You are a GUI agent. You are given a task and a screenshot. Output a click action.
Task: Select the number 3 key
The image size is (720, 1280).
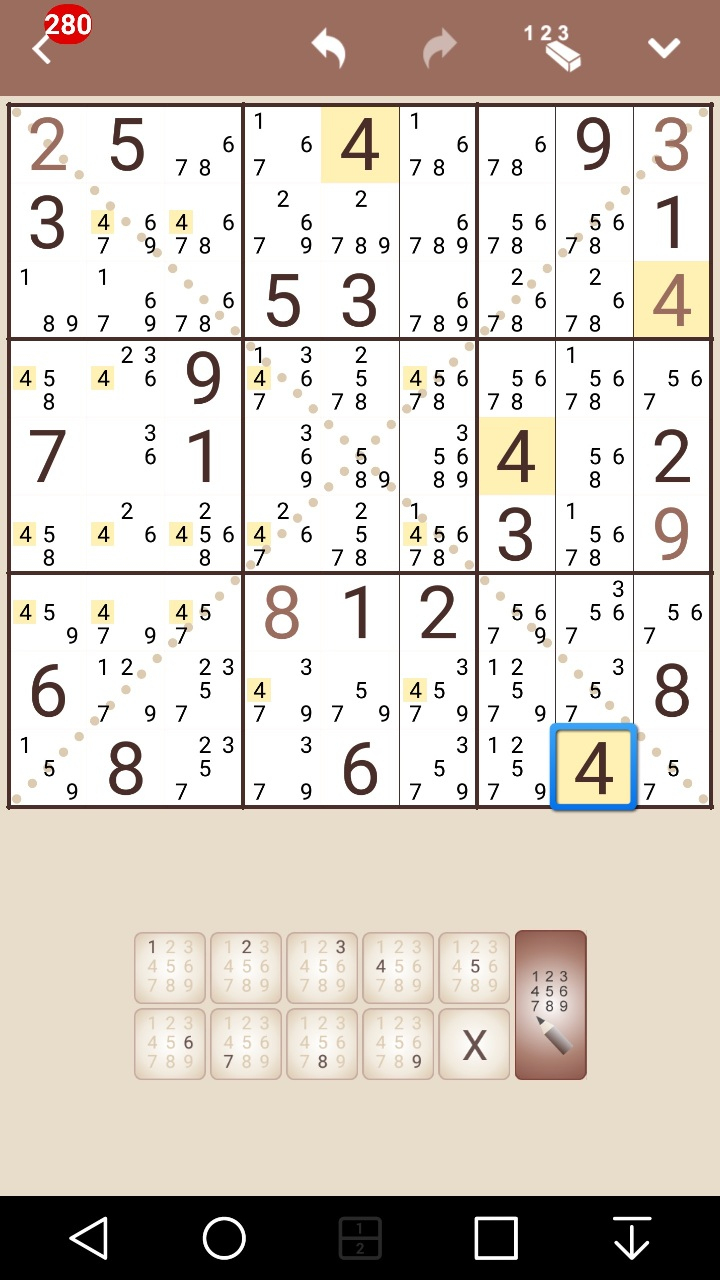pos(322,968)
